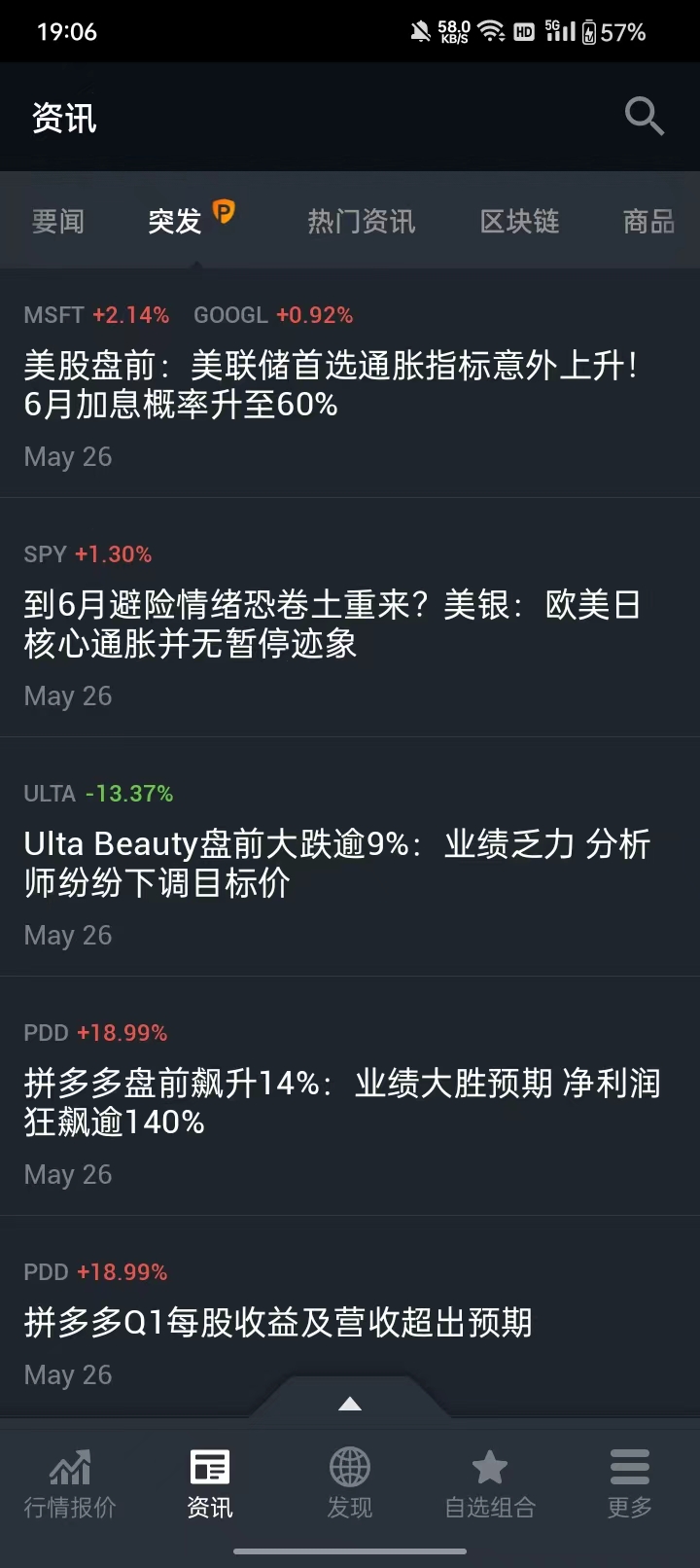The height and width of the screenshot is (1568, 700).
Task: Expand the collapsed panel with the up arrow
Action: [x=349, y=1403]
